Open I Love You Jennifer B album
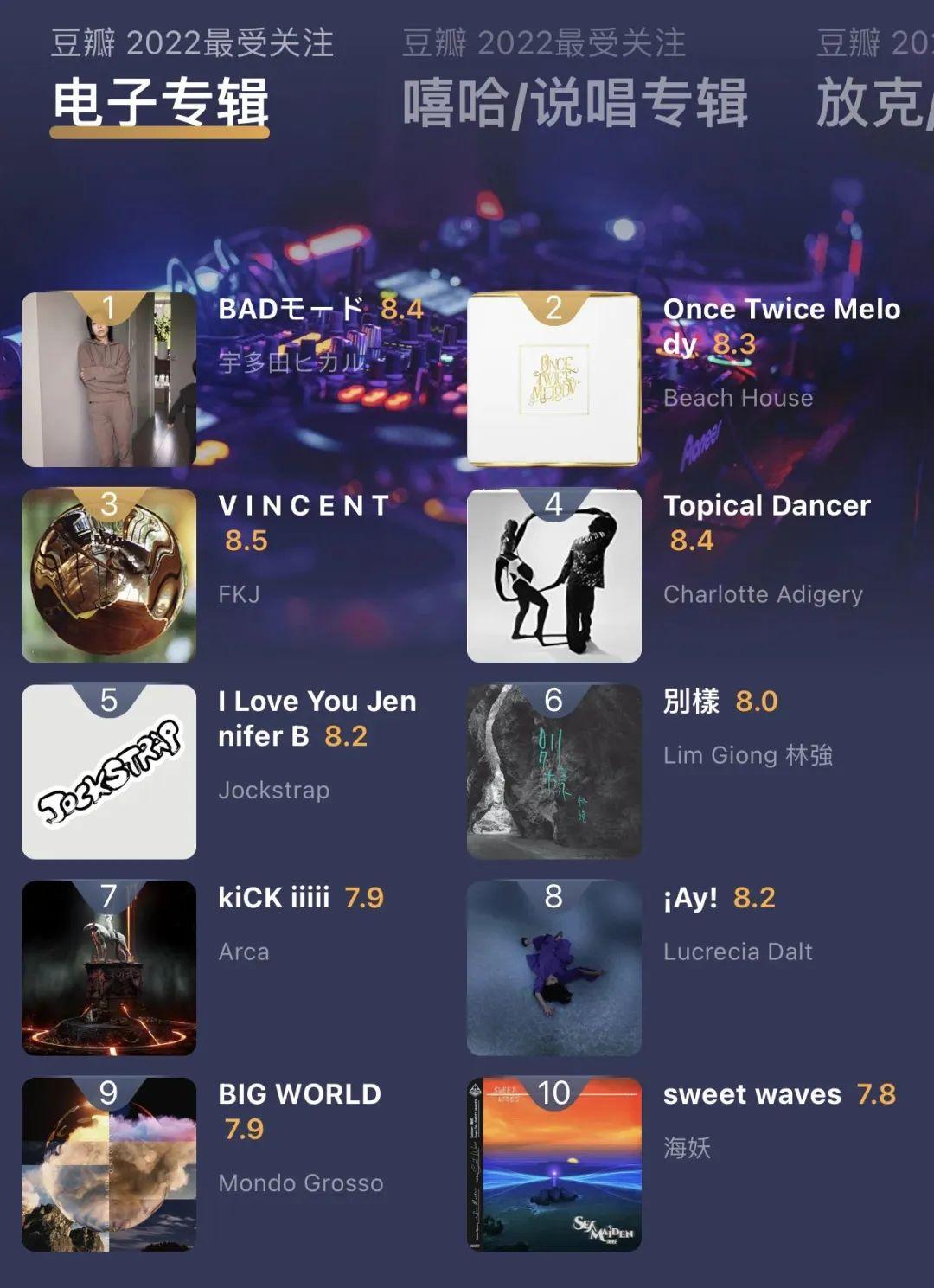Viewport: 934px width, 1288px height. (x=109, y=772)
